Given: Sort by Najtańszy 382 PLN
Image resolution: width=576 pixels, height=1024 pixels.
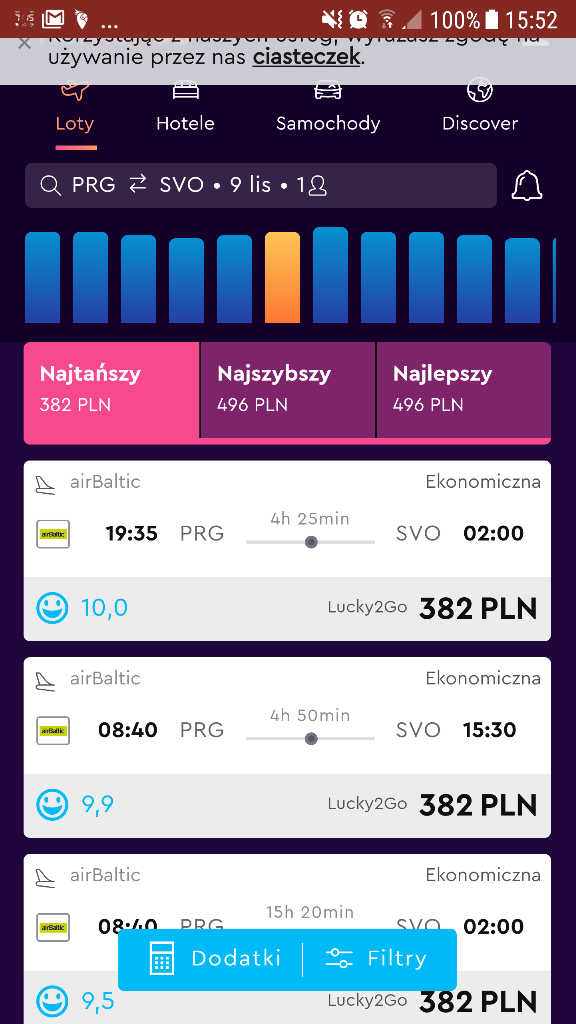Looking at the screenshot, I should (112, 391).
